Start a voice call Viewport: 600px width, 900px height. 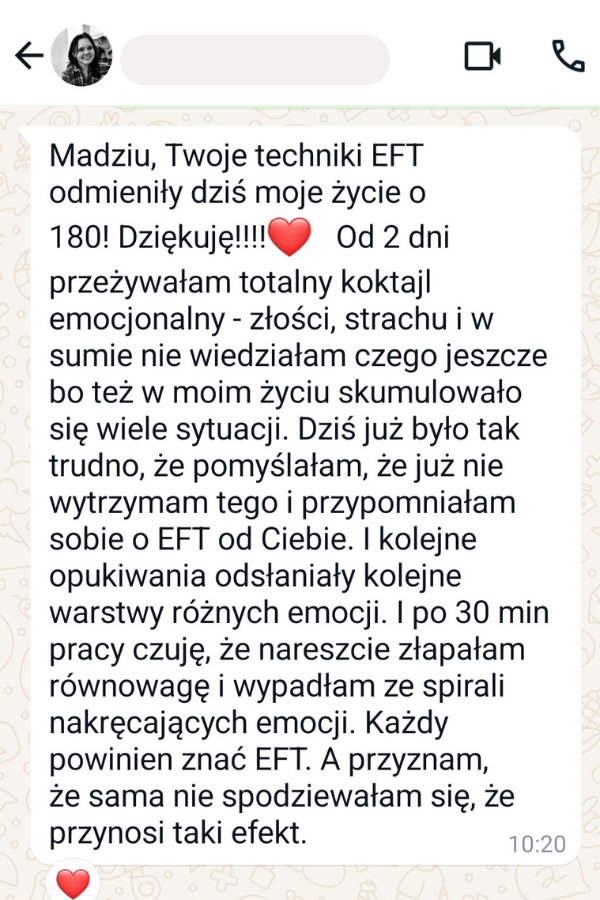coord(568,57)
